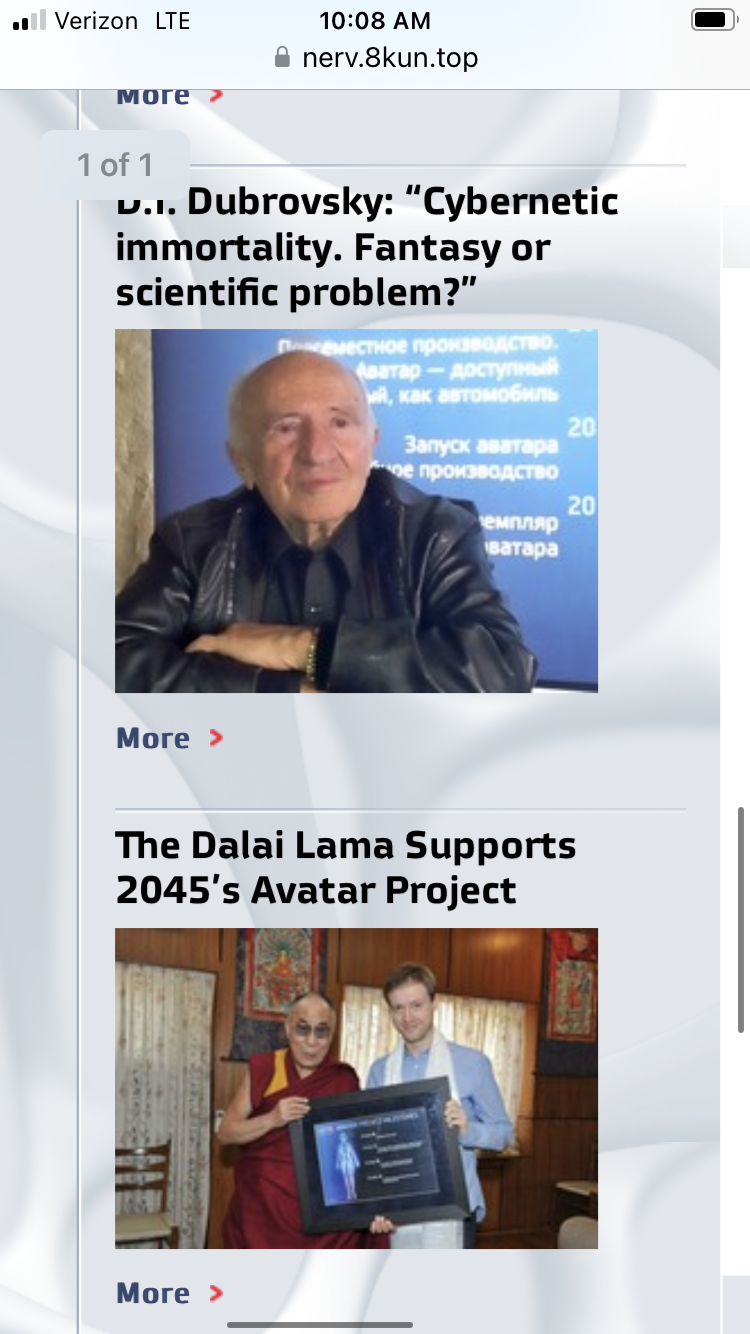The width and height of the screenshot is (750, 1334).
Task: Tap More under the Dalai Lama article
Action: click(x=169, y=1293)
